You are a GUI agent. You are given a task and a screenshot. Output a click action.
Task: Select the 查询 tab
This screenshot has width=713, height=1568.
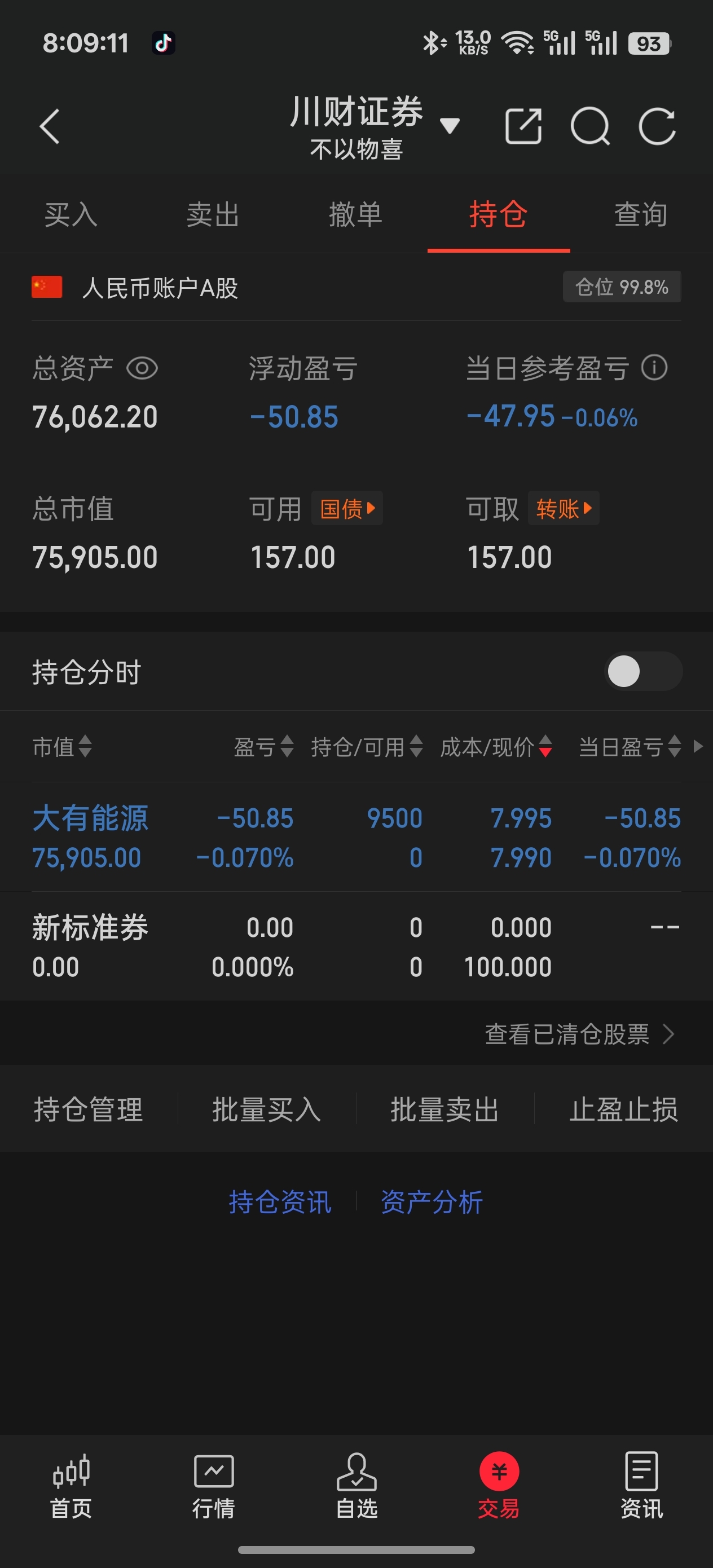point(641,215)
